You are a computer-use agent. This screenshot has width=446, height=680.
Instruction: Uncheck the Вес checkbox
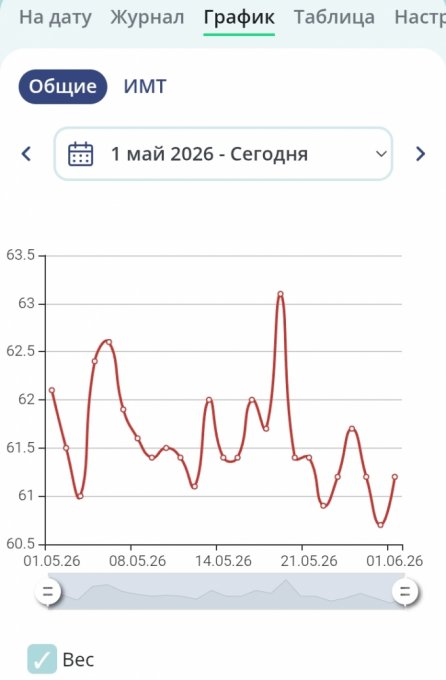[42, 659]
